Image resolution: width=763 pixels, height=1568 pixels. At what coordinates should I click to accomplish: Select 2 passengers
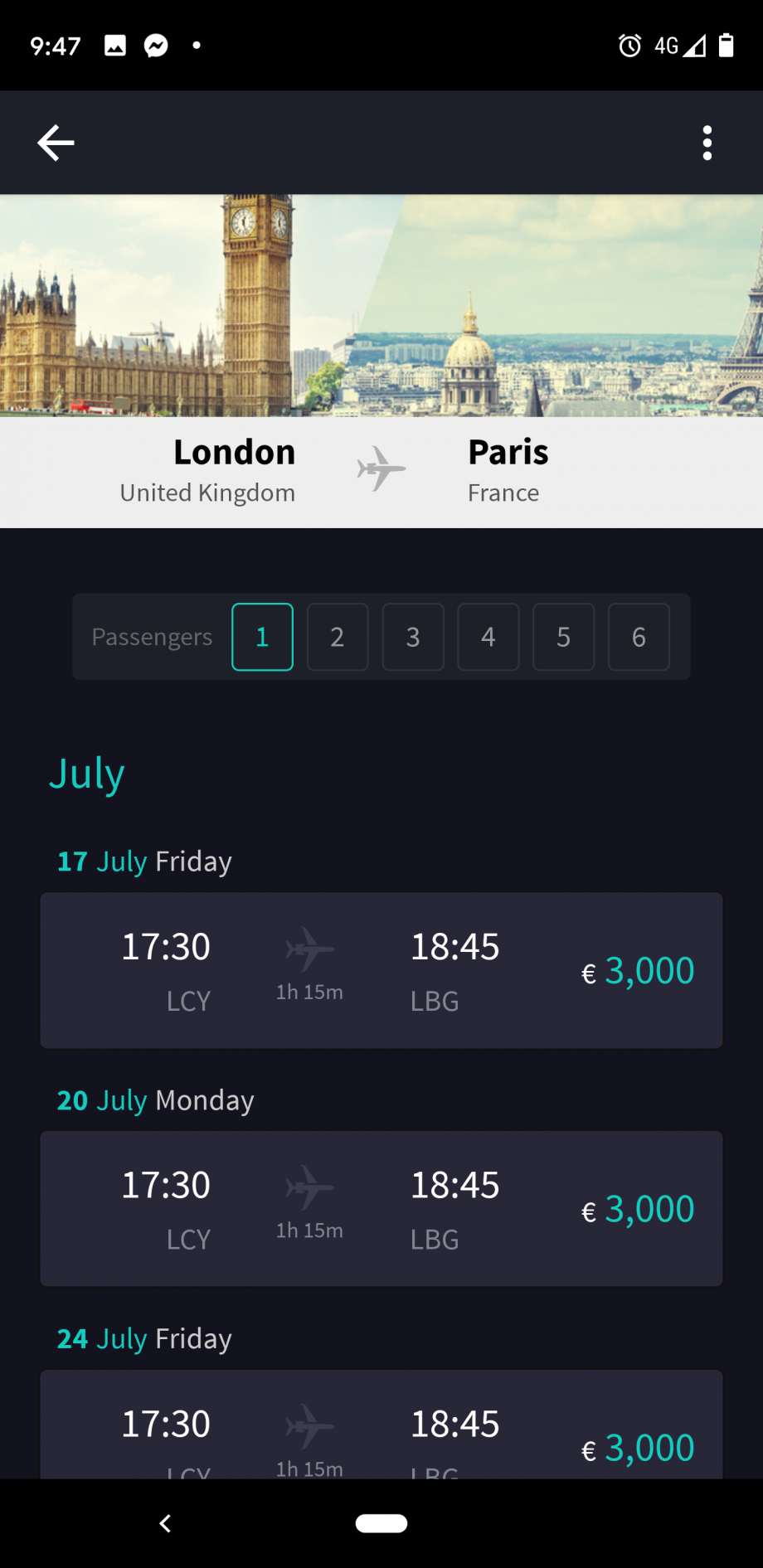point(338,637)
